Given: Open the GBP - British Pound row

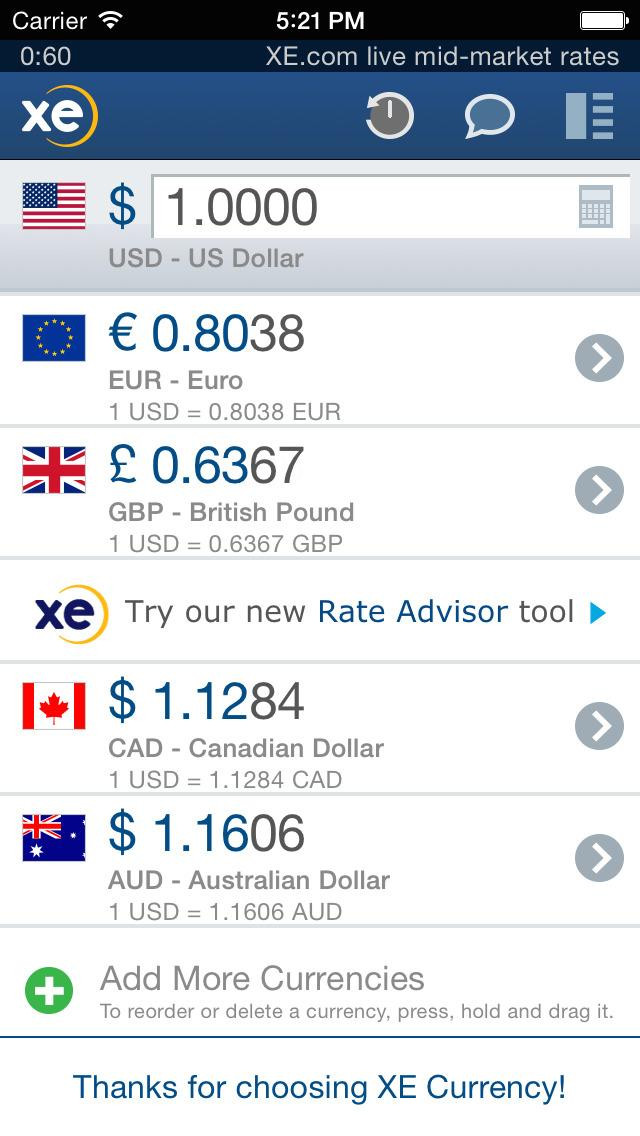Looking at the screenshot, I should tap(320, 492).
